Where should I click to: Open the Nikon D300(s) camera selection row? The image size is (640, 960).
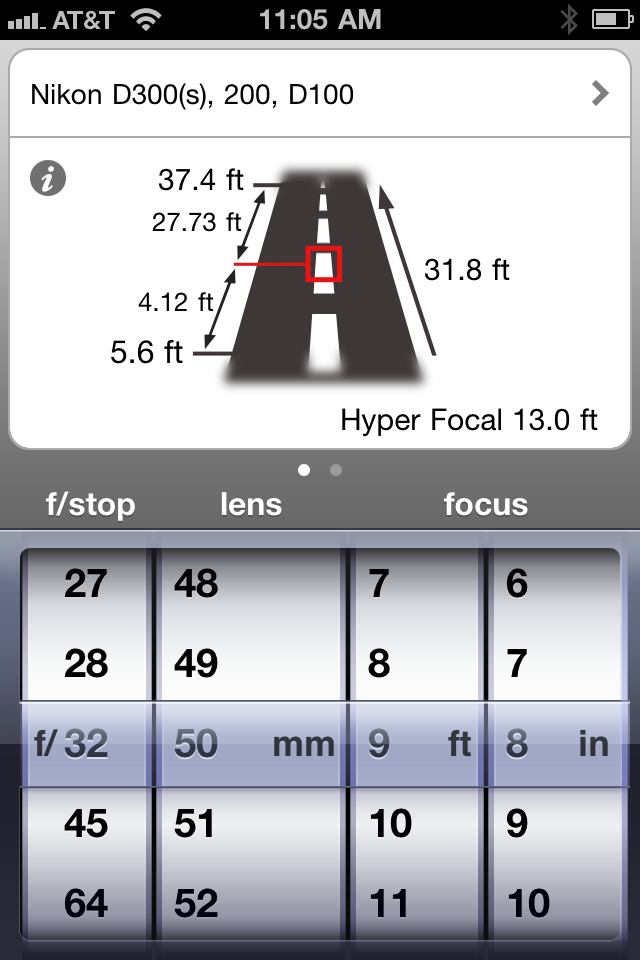320,94
